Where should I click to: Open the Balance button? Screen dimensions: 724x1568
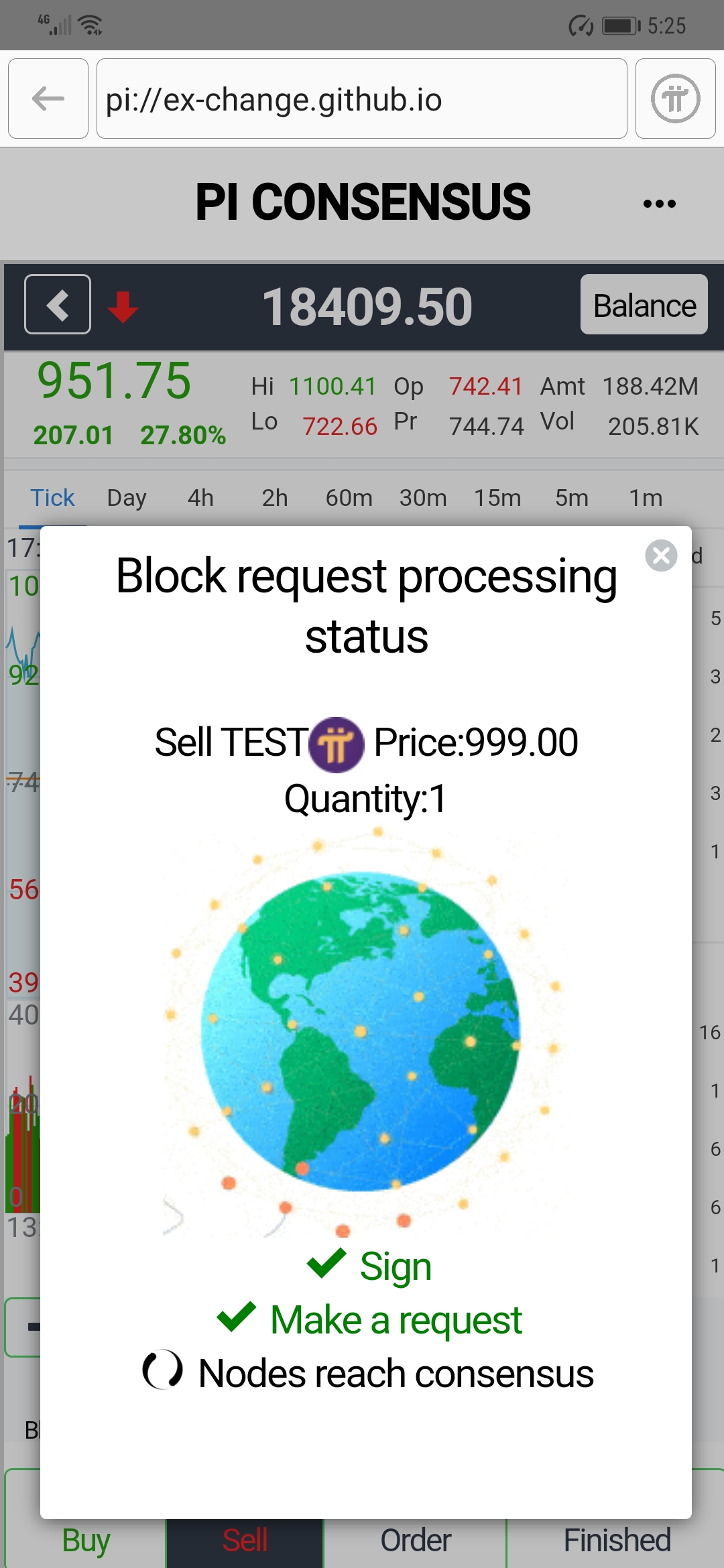644,305
